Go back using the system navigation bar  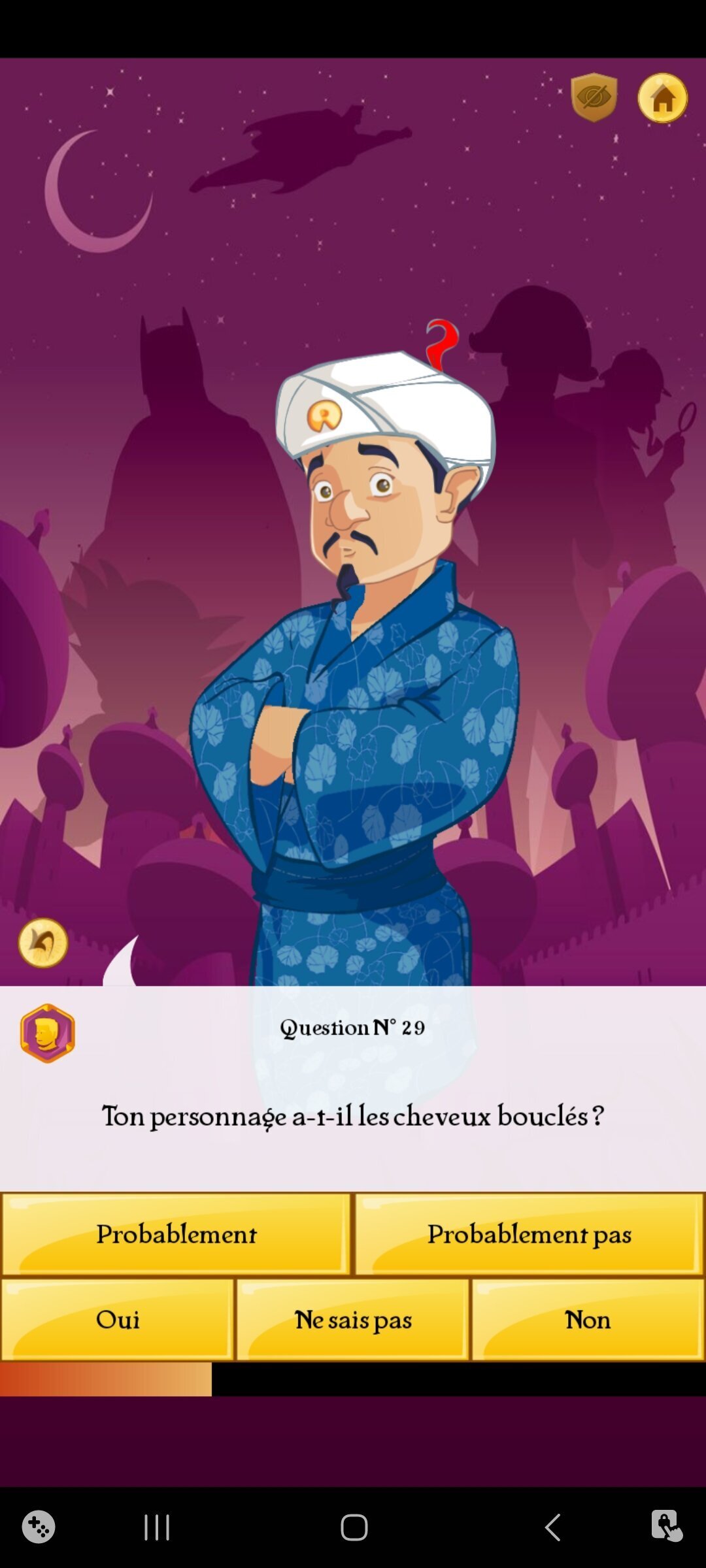coord(552,1527)
